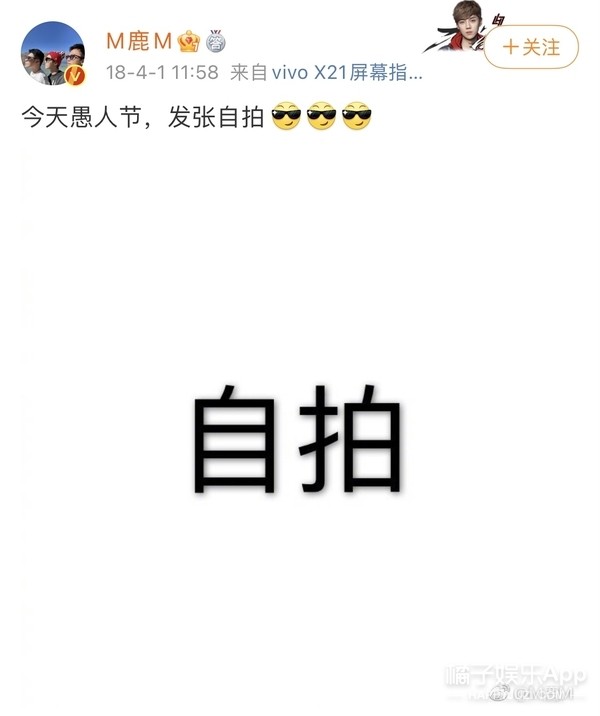Tap the M鹿M username
Image resolution: width=600 pixels, height=716 pixels.
(140, 41)
